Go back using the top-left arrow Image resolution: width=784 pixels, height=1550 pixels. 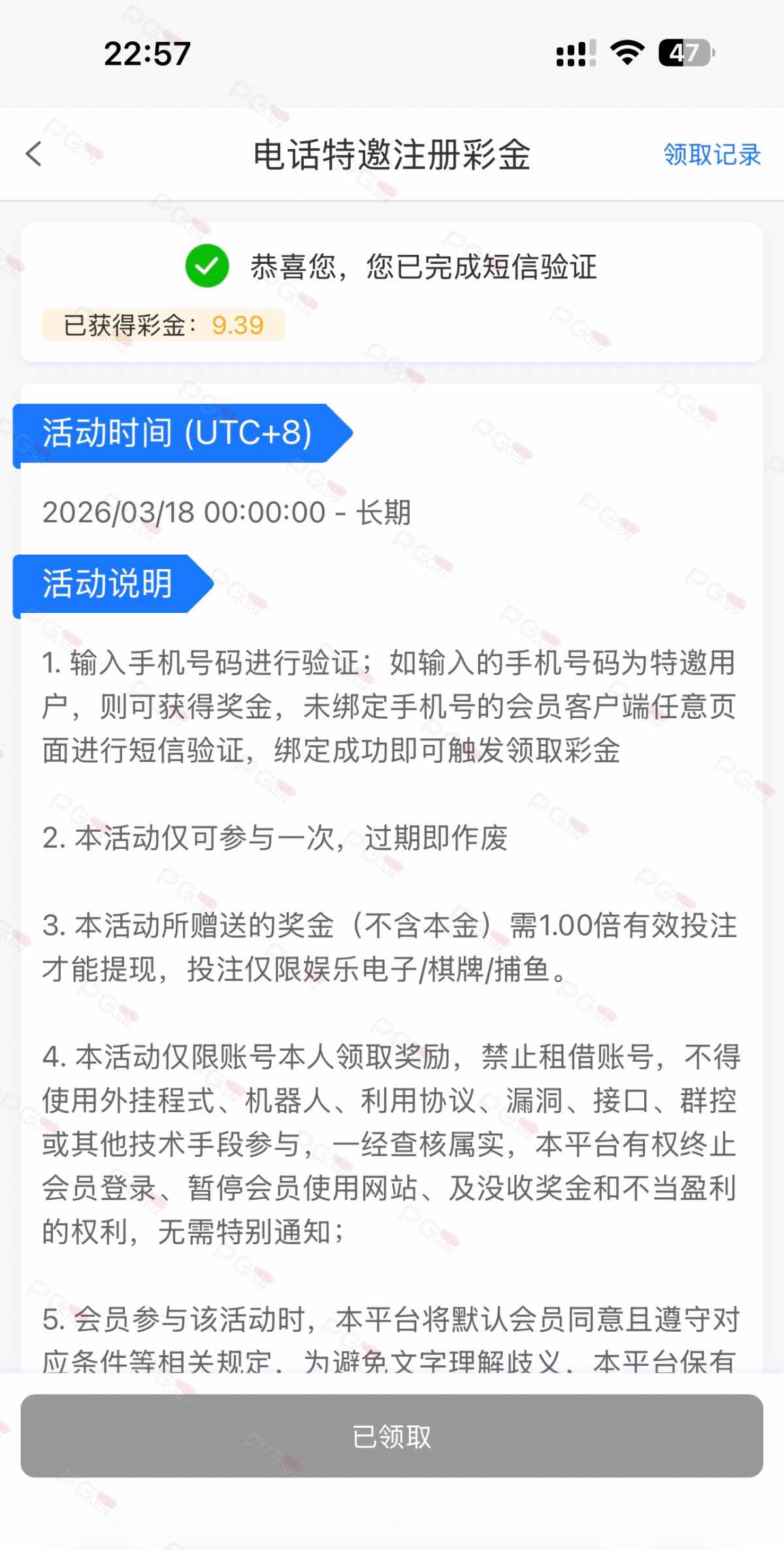(x=34, y=154)
